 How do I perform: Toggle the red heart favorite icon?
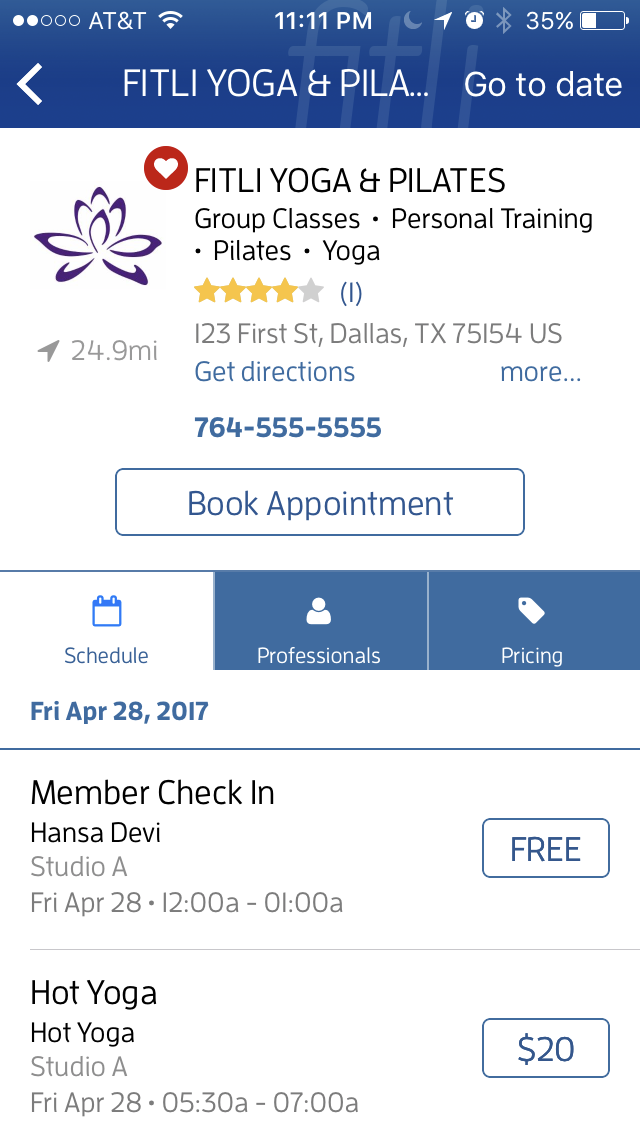click(165, 168)
